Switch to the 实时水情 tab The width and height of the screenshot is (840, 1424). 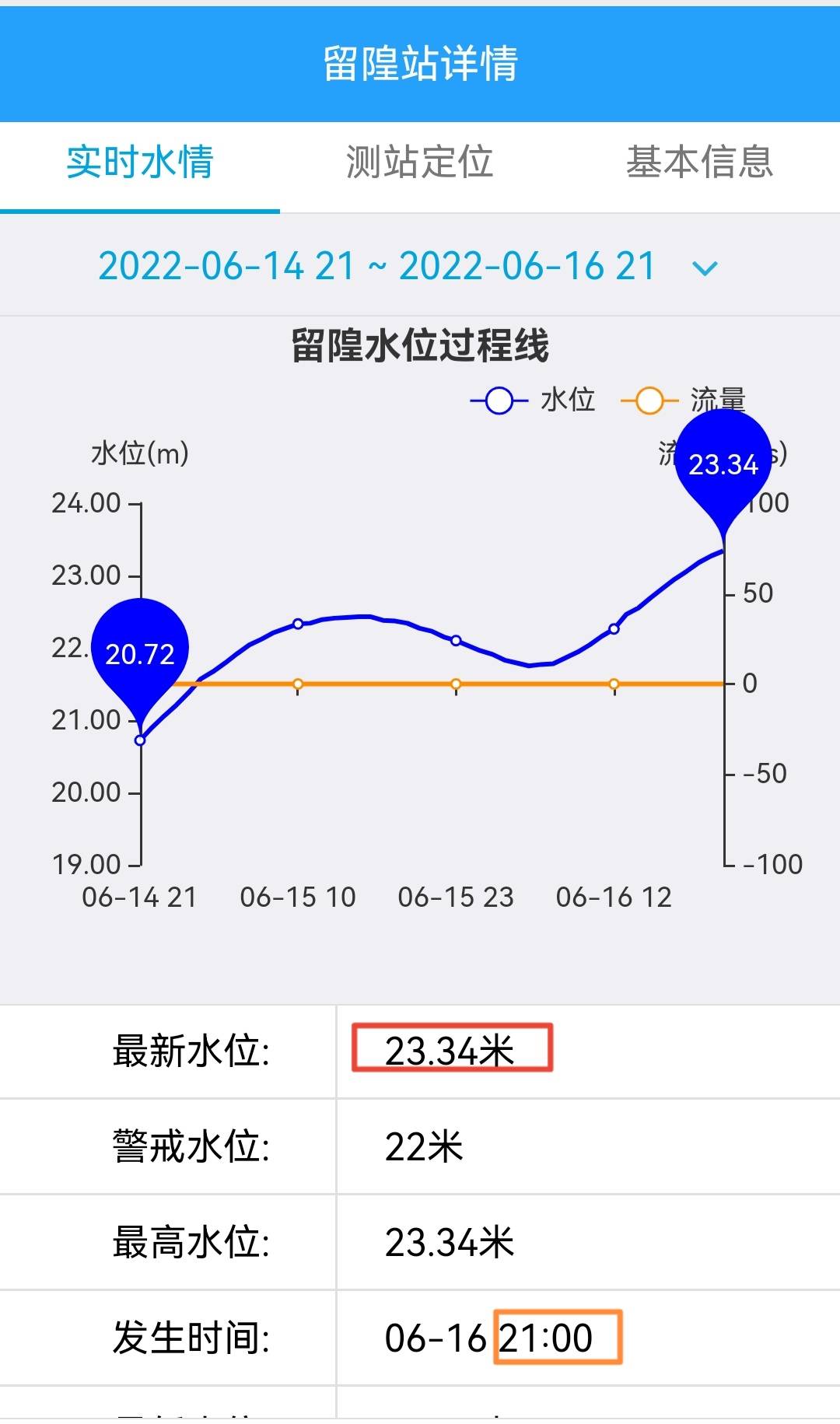tap(140, 163)
